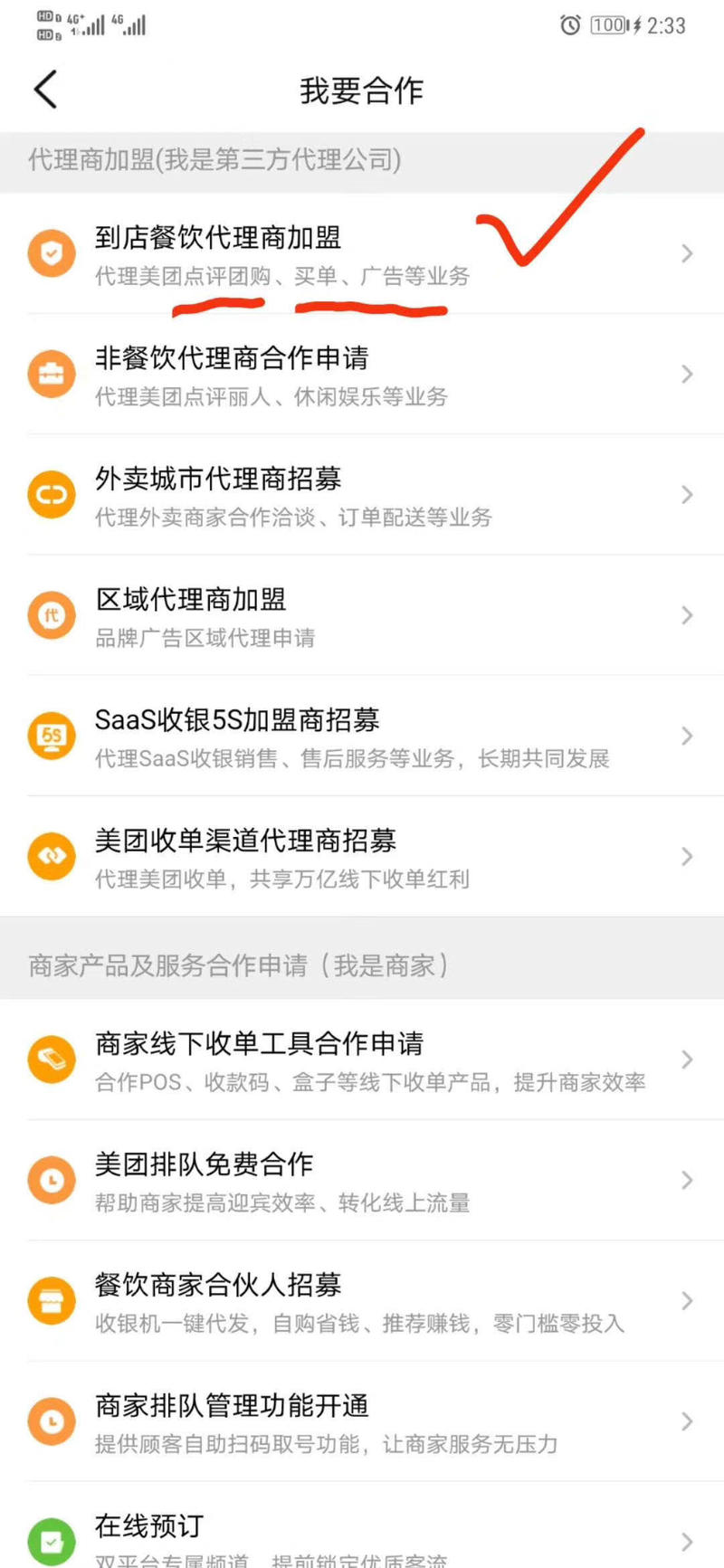The width and height of the screenshot is (724, 1568).
Task: Expand 商家排队管理功能开通 with its chevron
Action: click(x=685, y=1421)
